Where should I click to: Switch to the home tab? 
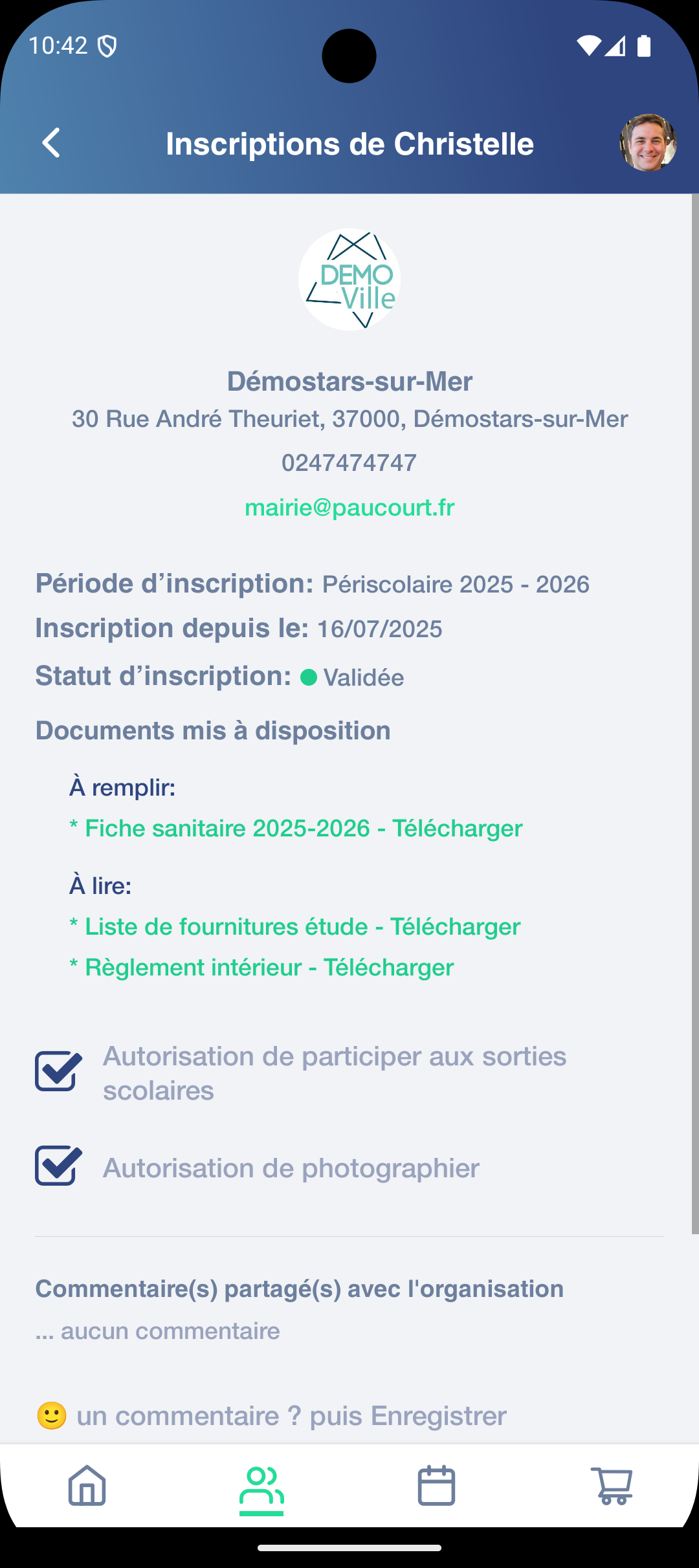87,1486
